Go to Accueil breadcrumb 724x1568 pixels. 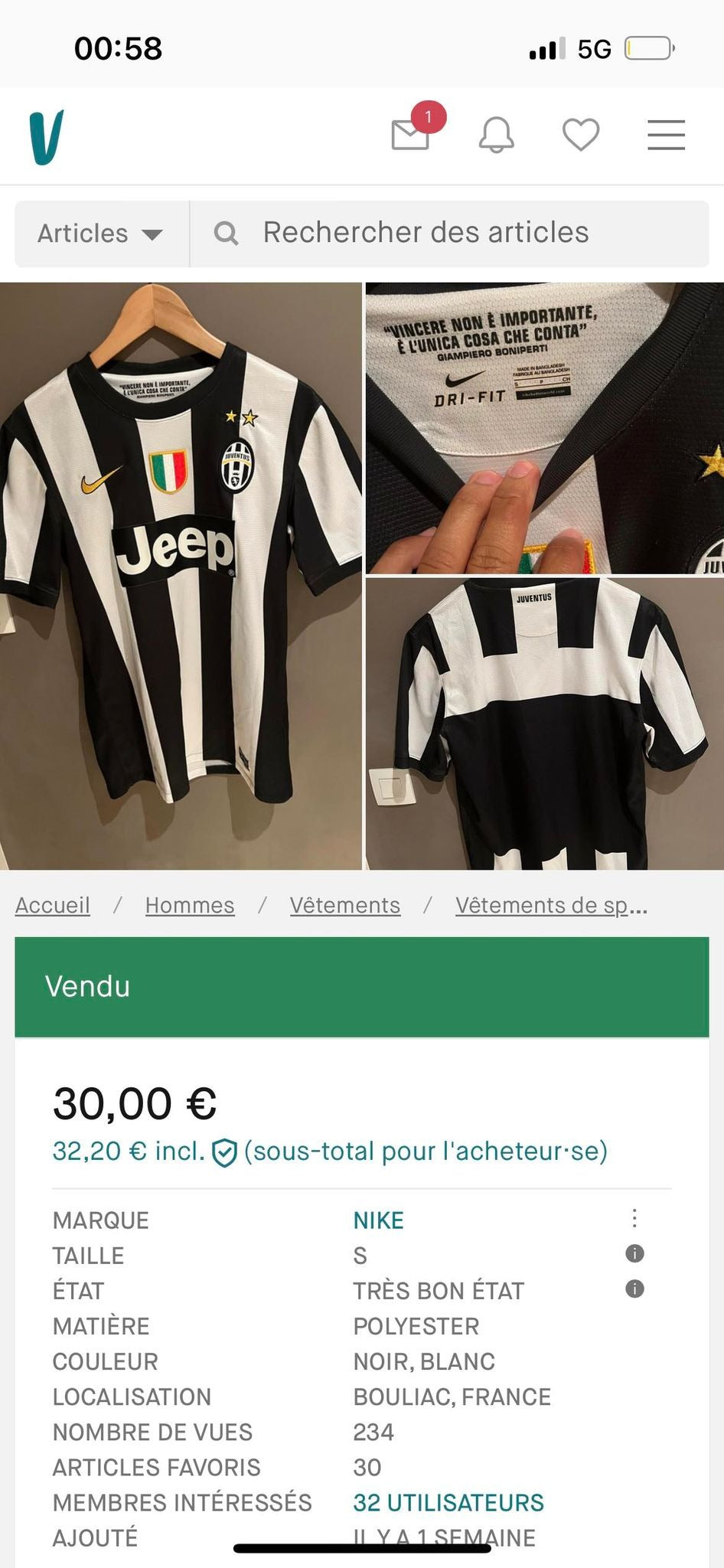(x=53, y=905)
